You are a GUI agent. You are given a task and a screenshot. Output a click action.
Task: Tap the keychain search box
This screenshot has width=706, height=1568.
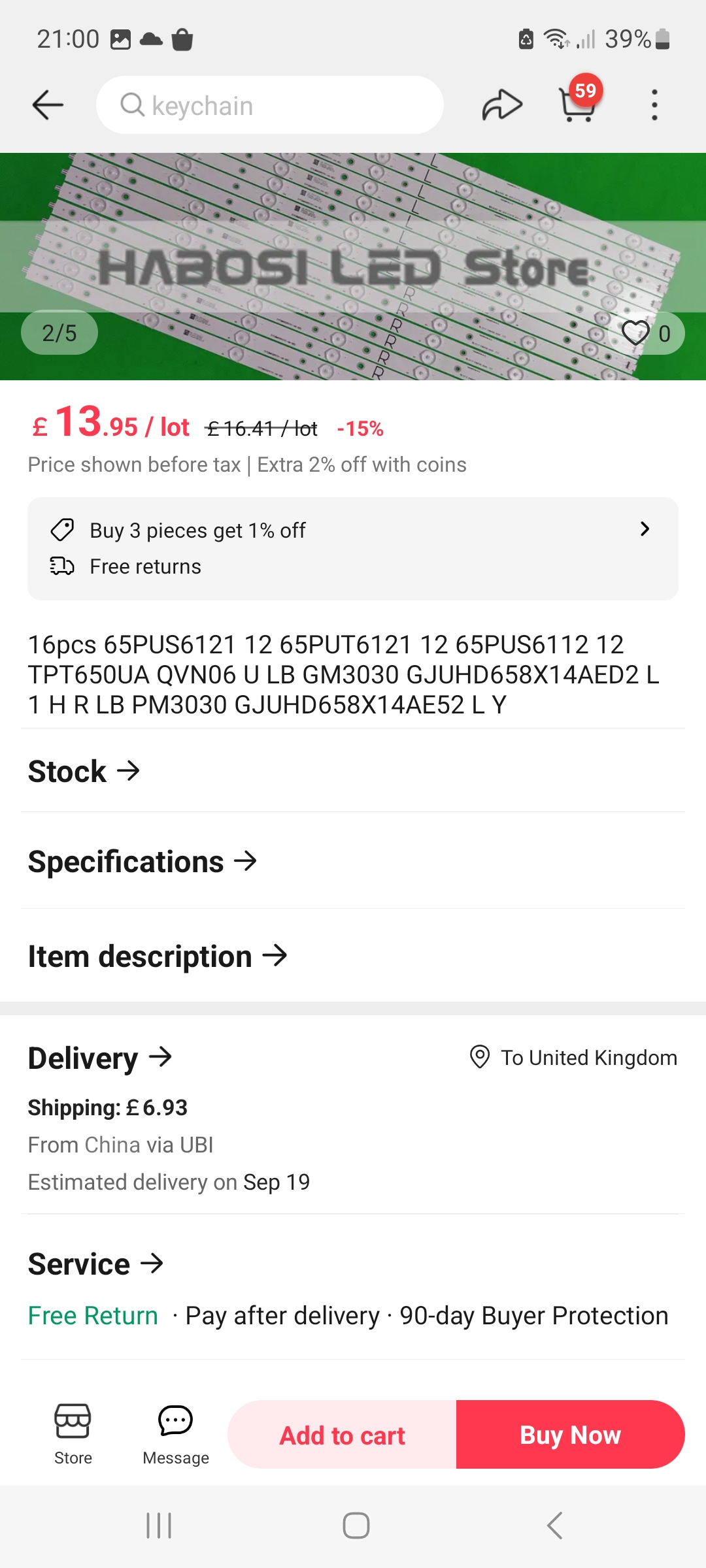click(x=269, y=105)
